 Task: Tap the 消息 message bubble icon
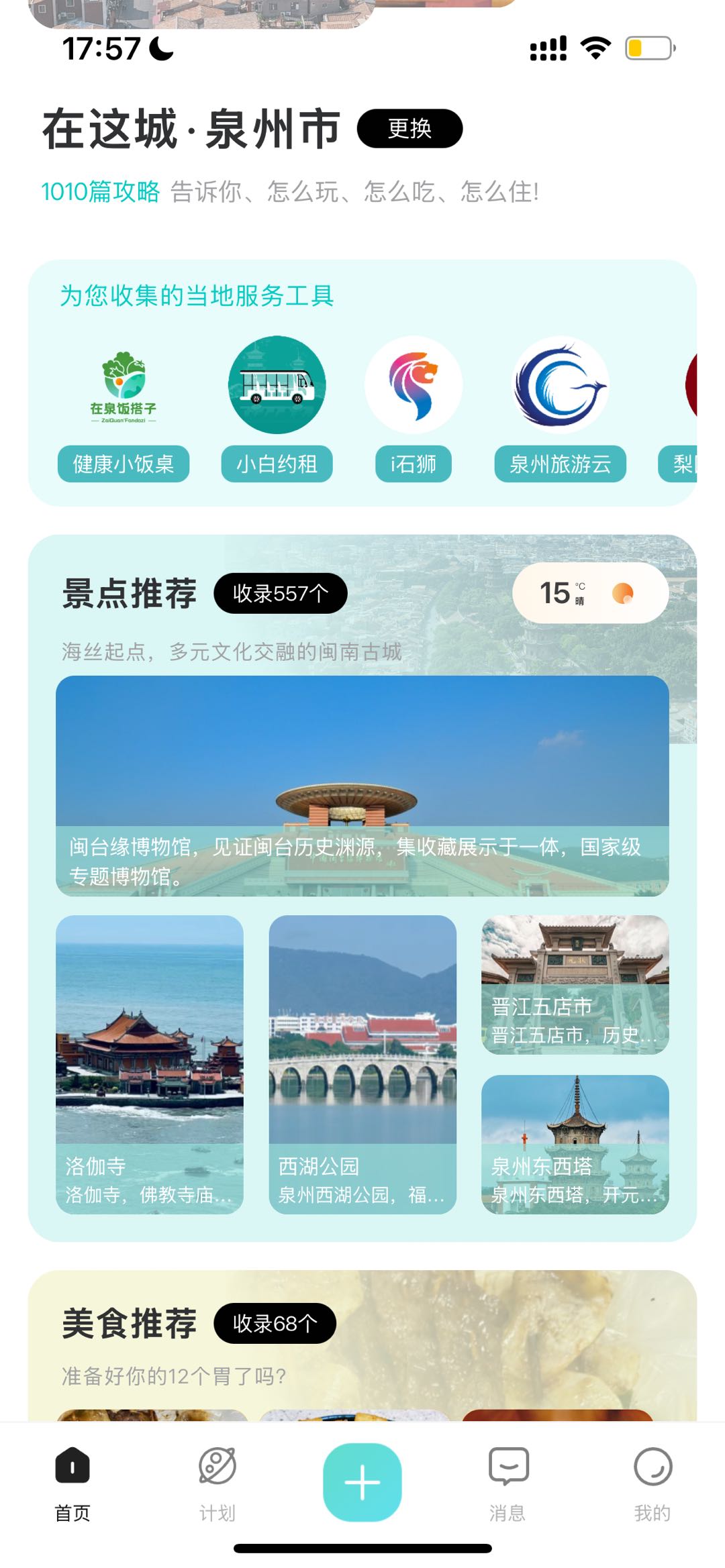(x=507, y=1481)
